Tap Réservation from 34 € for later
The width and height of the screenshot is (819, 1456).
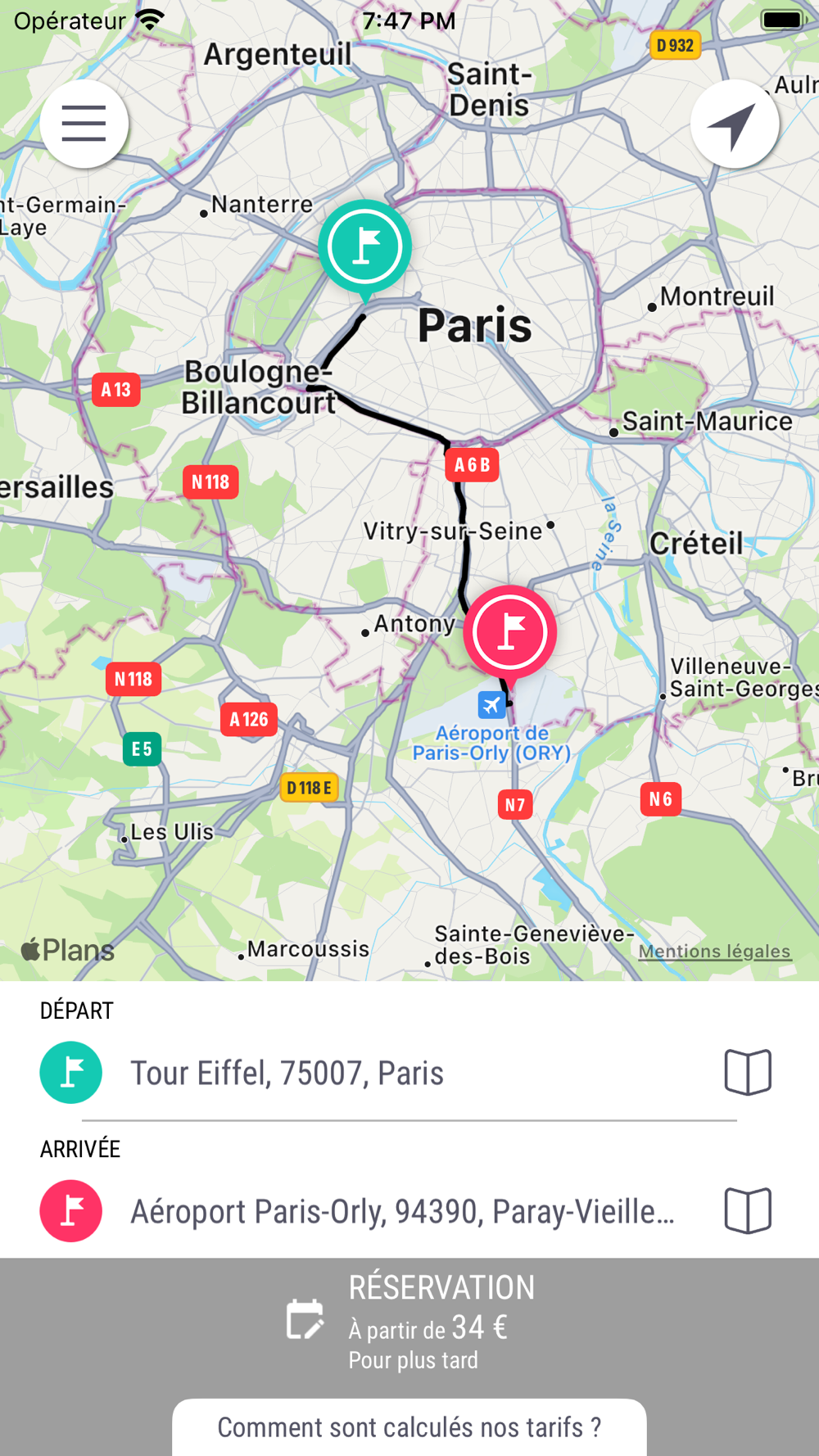point(409,1320)
